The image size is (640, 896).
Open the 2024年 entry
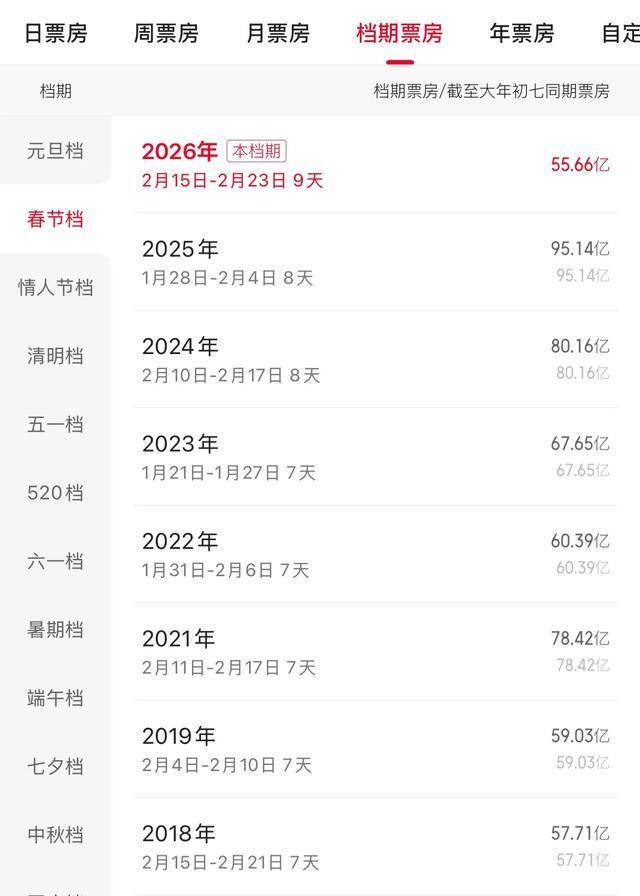pos(375,360)
